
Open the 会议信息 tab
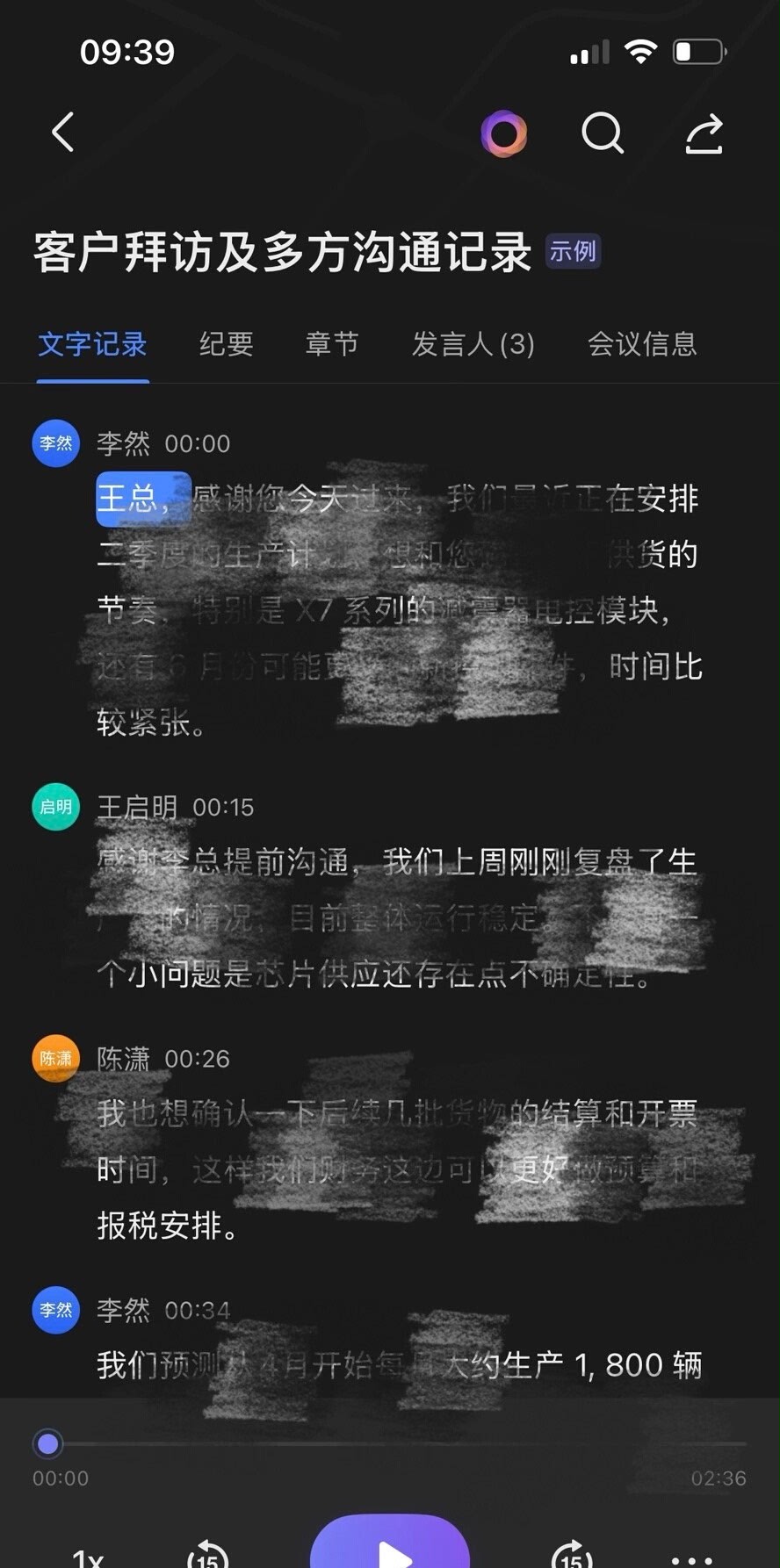[x=641, y=344]
